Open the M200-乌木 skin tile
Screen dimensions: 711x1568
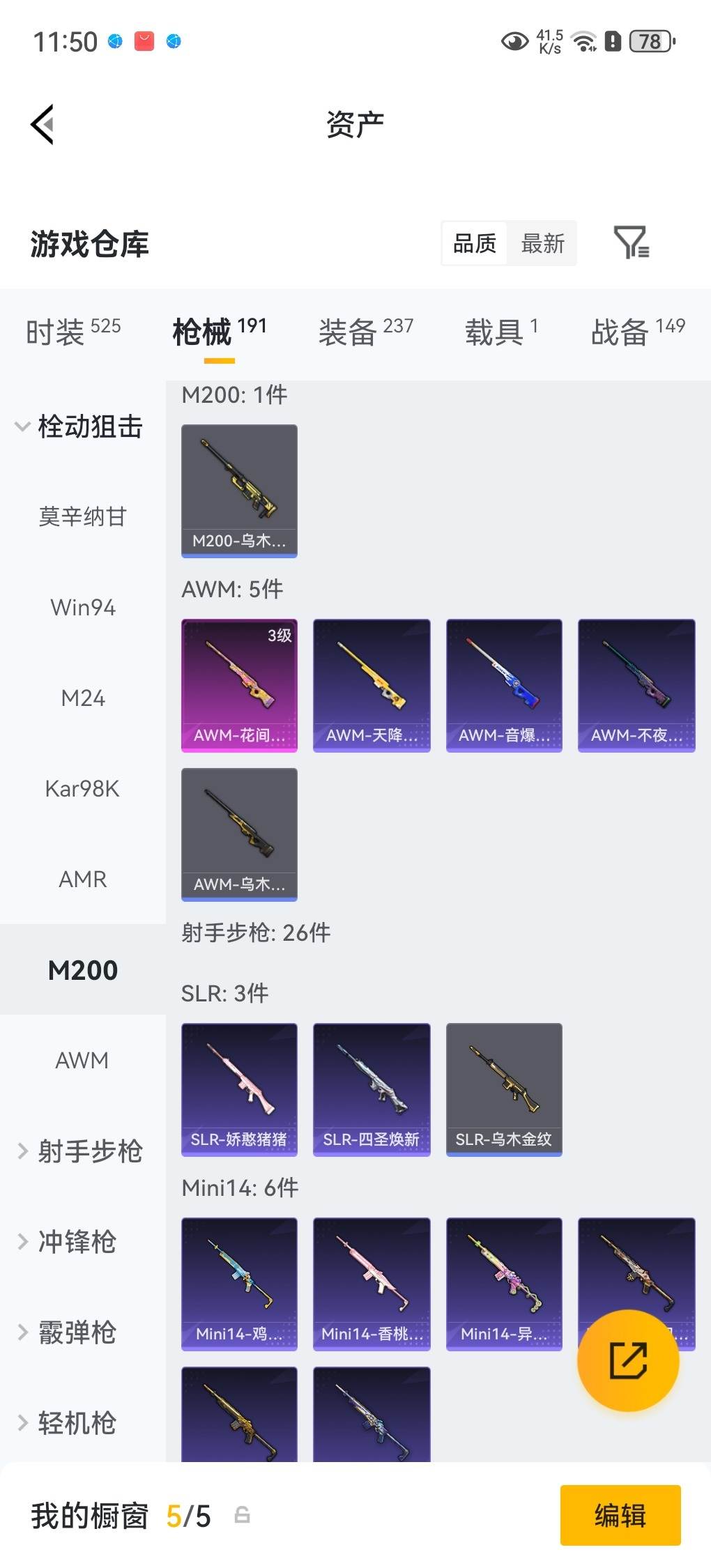[239, 491]
